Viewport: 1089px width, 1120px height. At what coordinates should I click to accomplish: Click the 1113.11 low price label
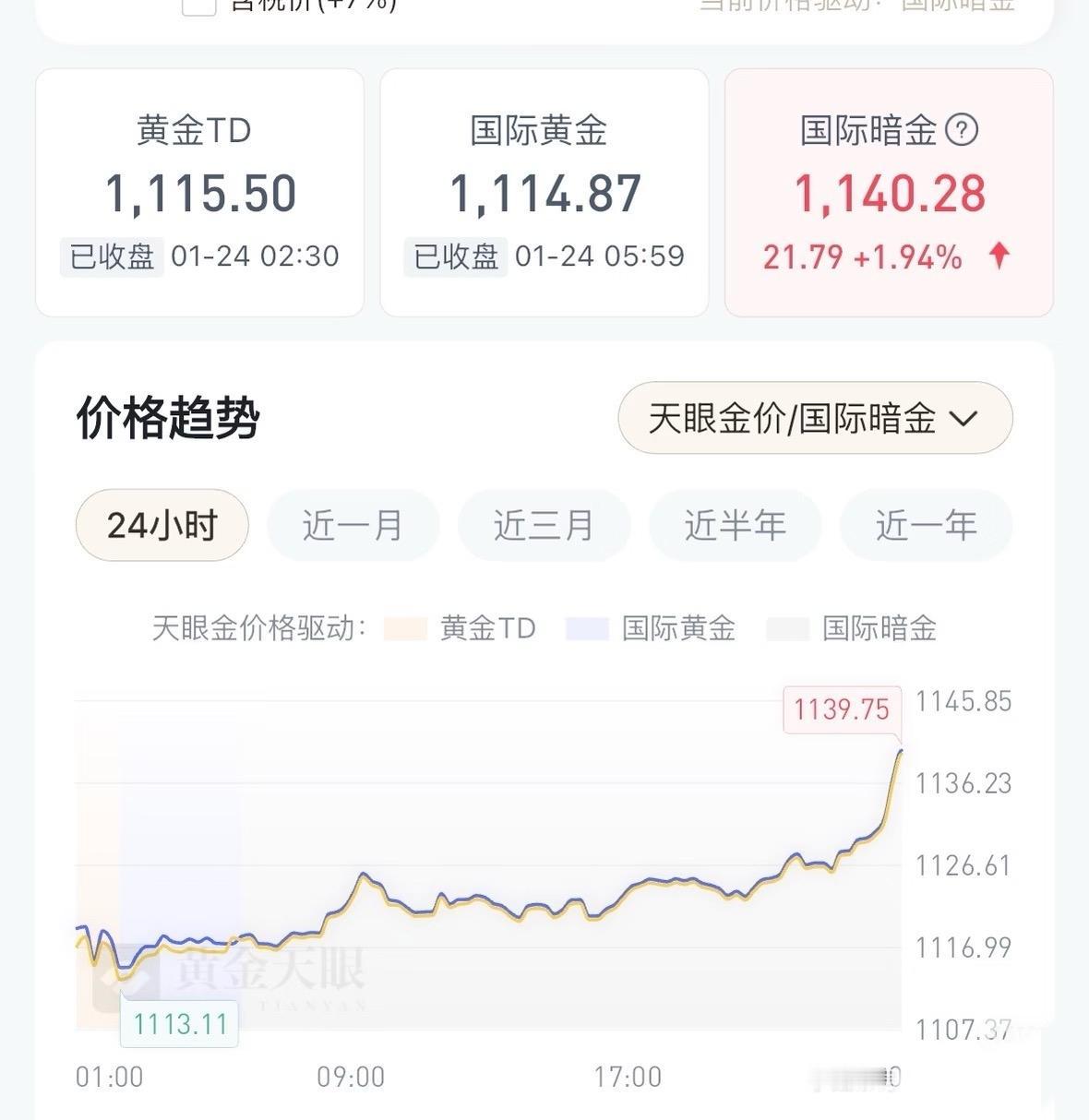(x=179, y=1022)
